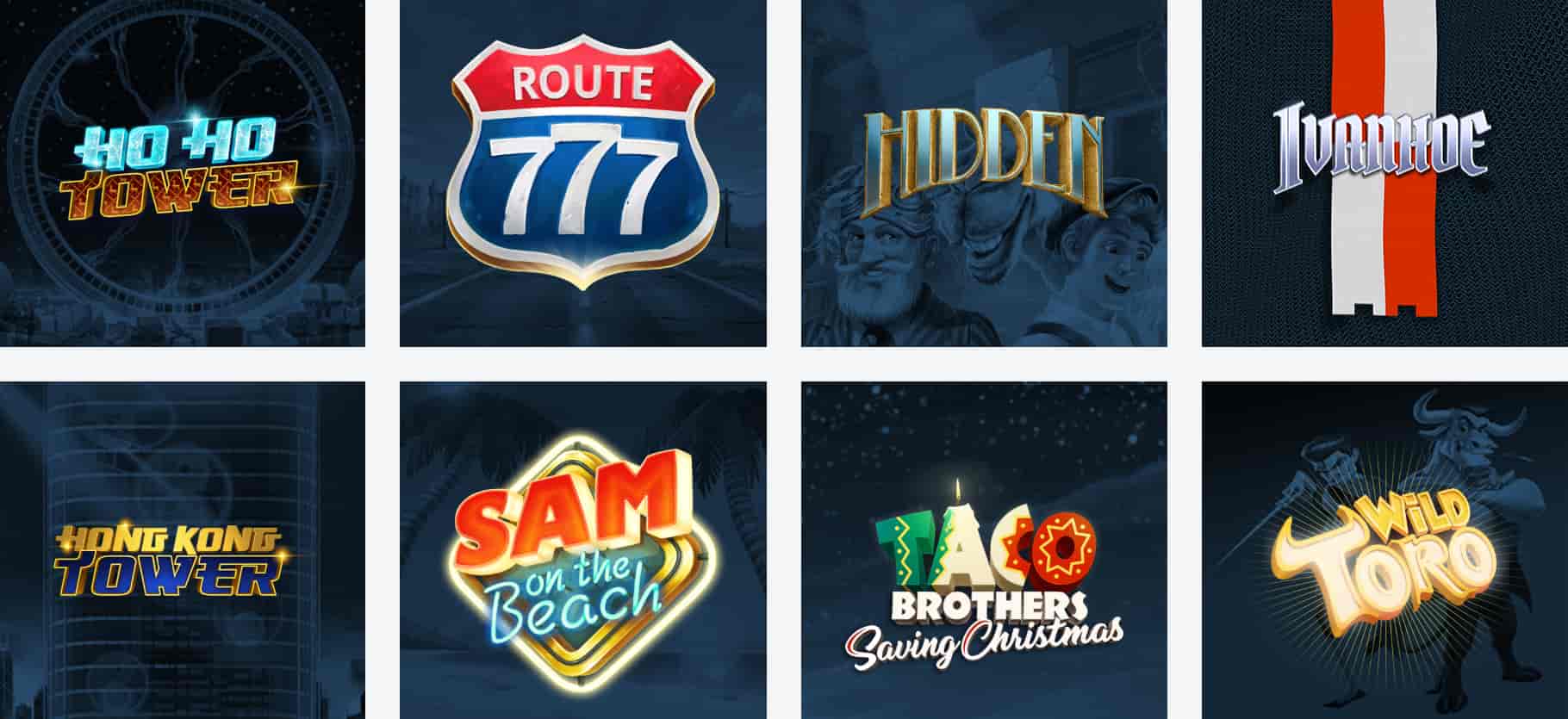Launch the Wild Toro game
This screenshot has width=1568, height=719.
pyautogui.click(x=1384, y=551)
